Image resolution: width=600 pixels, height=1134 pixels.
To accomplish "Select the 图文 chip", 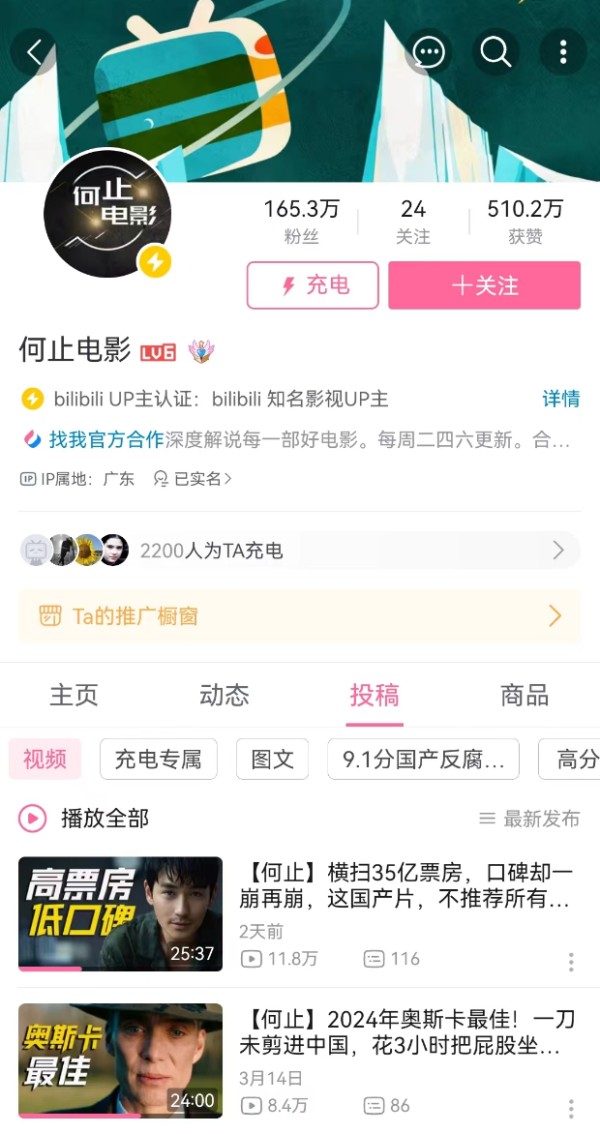I will [x=272, y=759].
